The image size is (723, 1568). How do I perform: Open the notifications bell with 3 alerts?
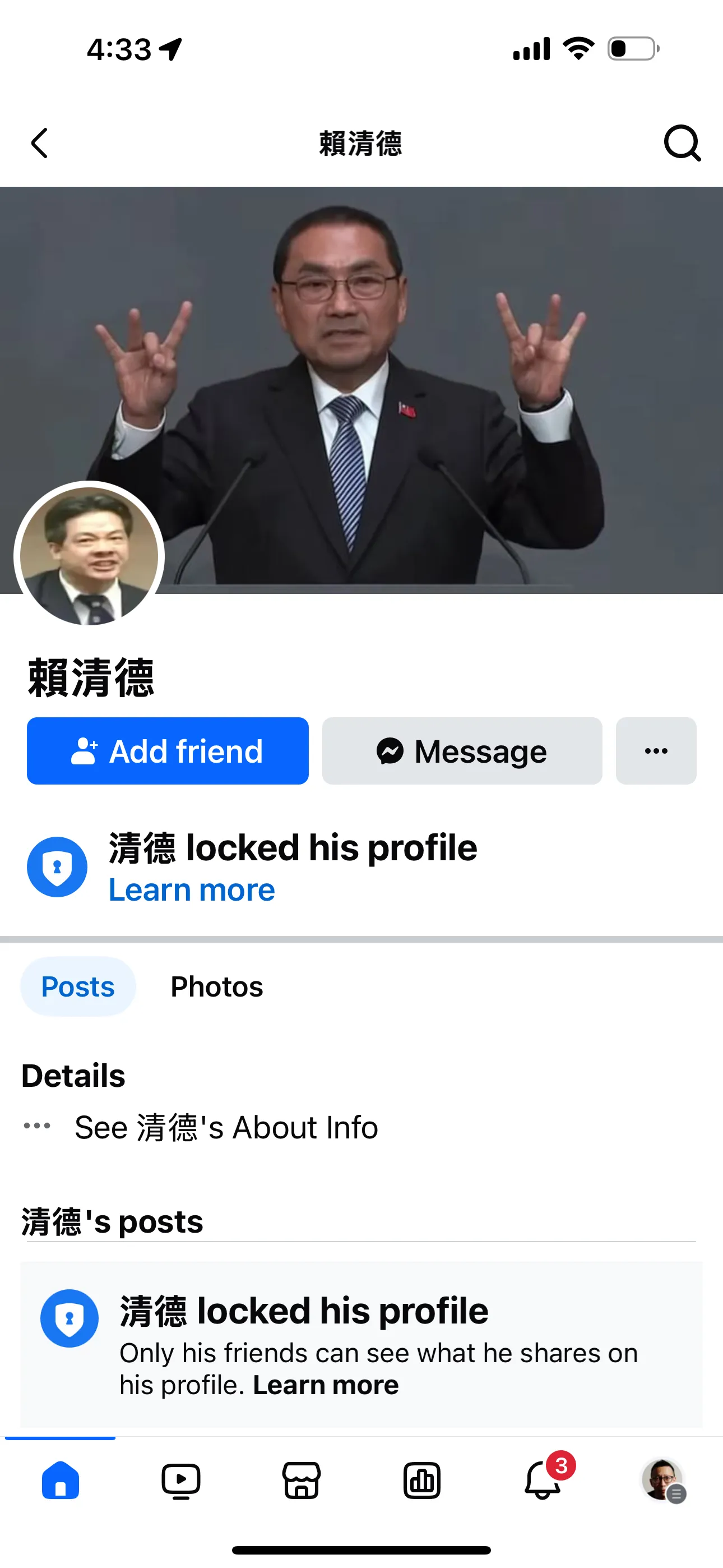(x=544, y=1479)
